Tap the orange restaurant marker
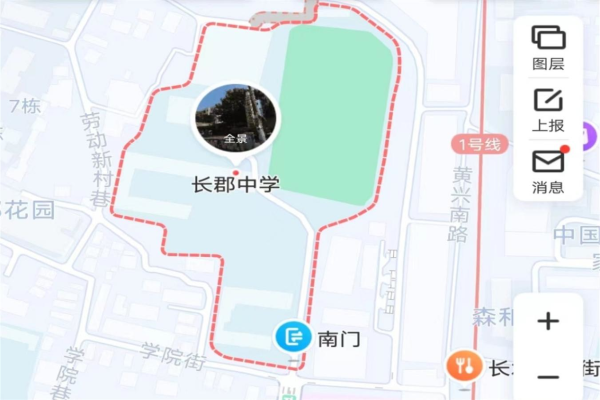The image size is (600, 400). pos(463,366)
